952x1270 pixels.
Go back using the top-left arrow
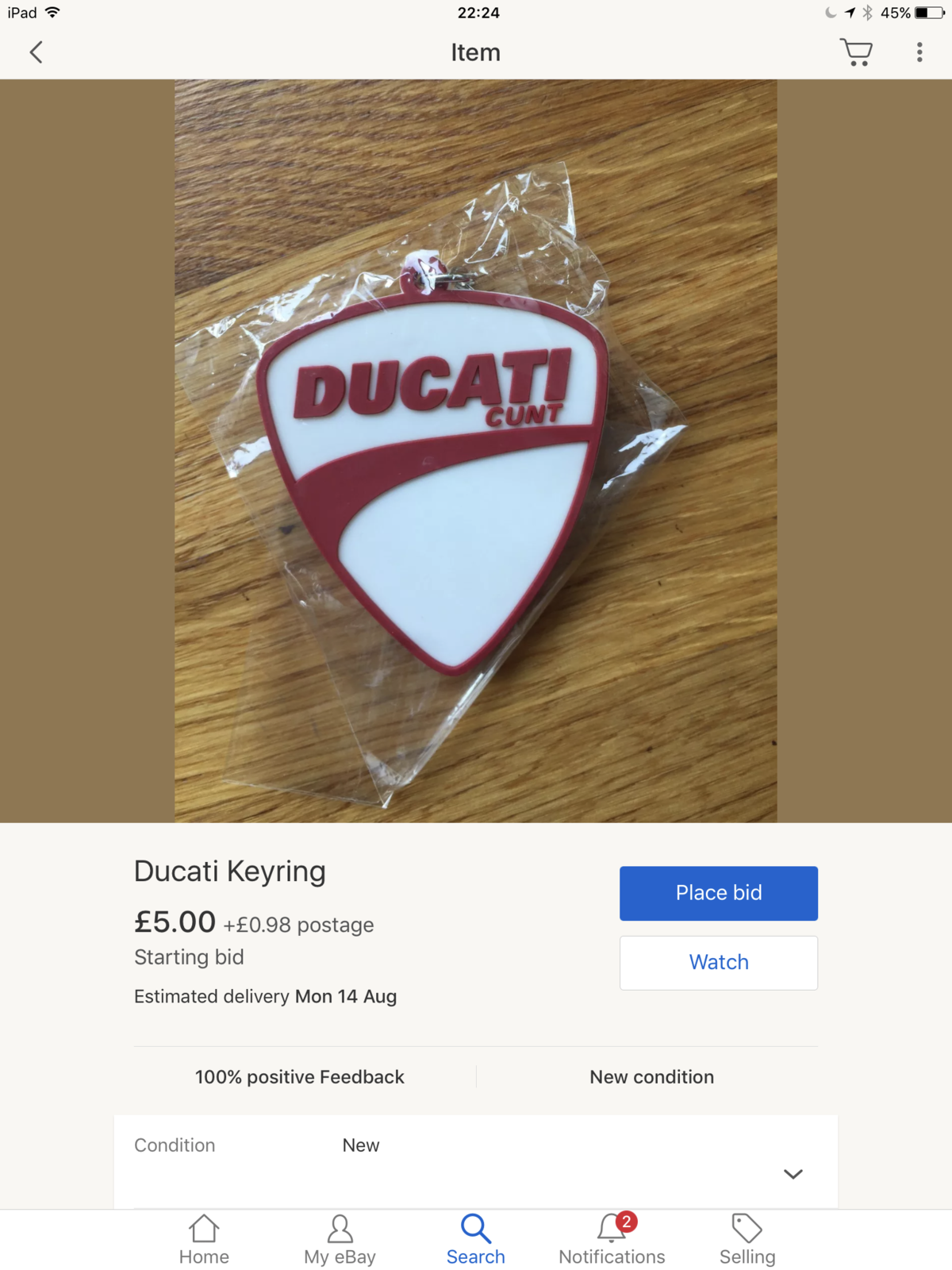coord(36,52)
